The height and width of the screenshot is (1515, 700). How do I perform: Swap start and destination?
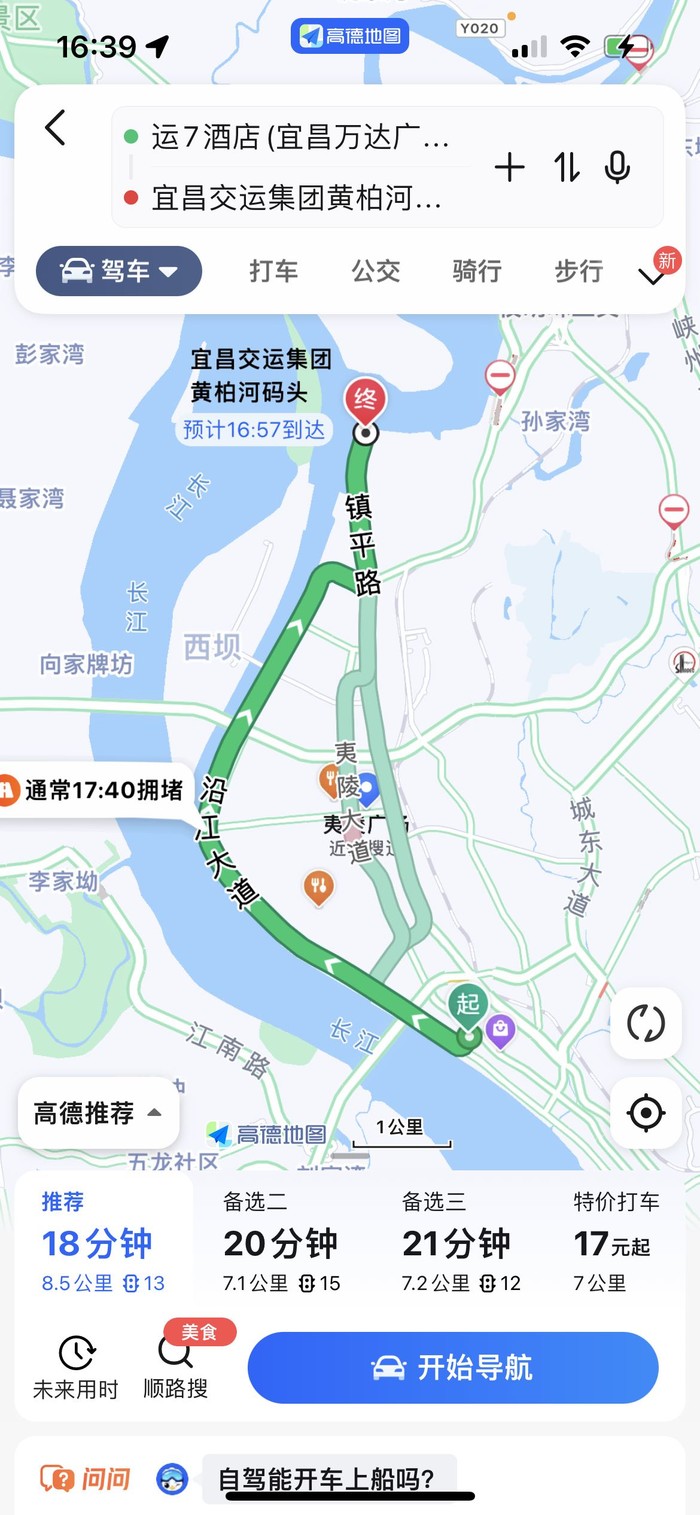point(567,167)
